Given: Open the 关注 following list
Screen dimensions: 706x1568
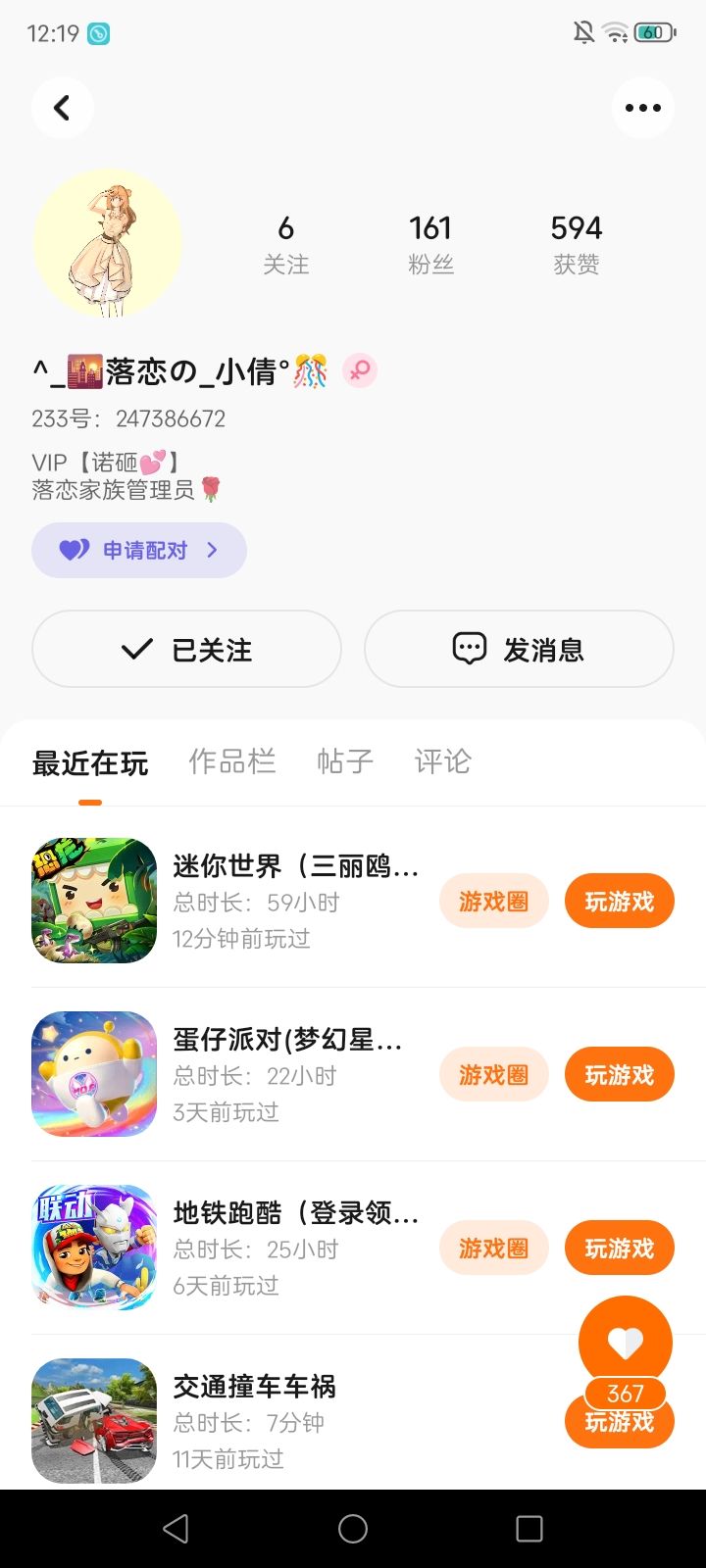Looking at the screenshot, I should coord(285,244).
